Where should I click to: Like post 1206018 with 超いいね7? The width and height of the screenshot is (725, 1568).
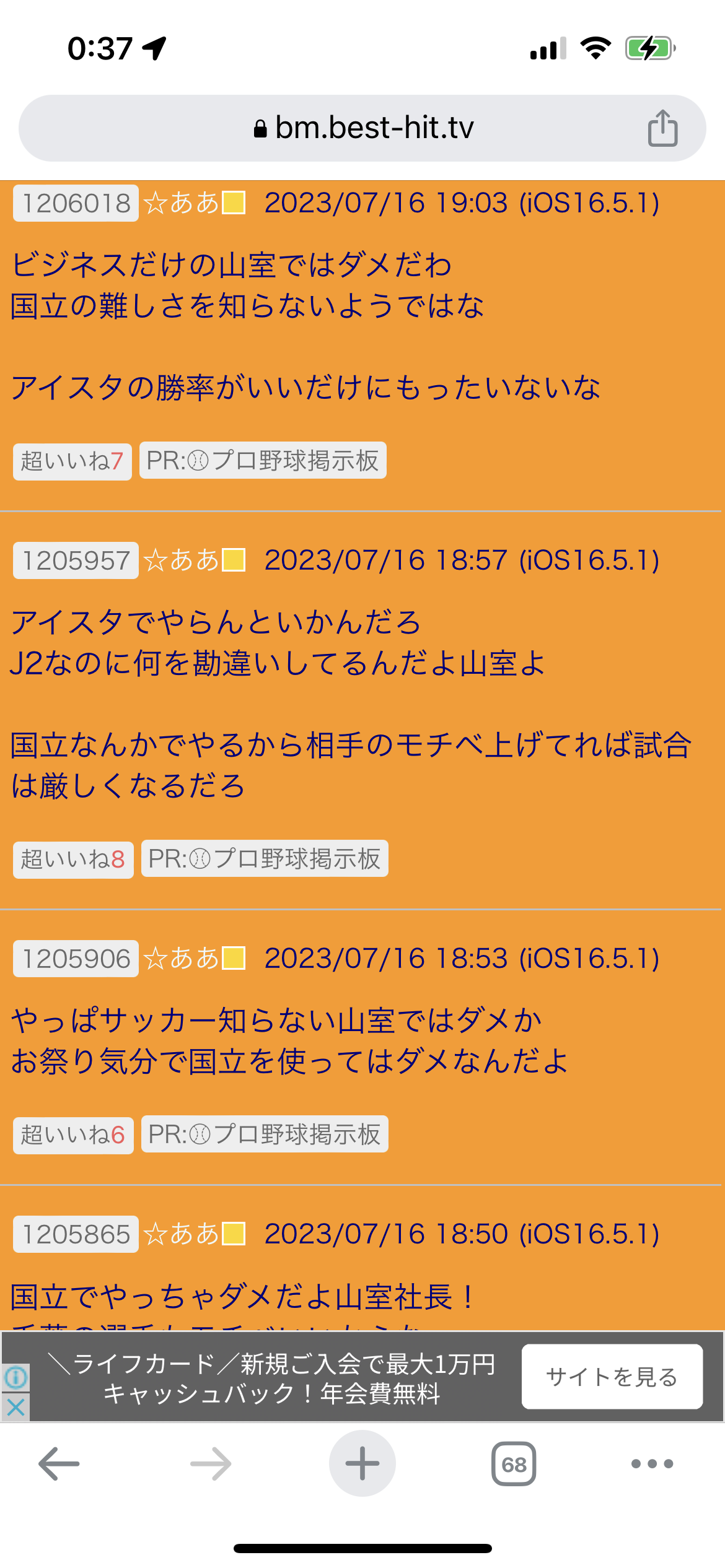72,461
